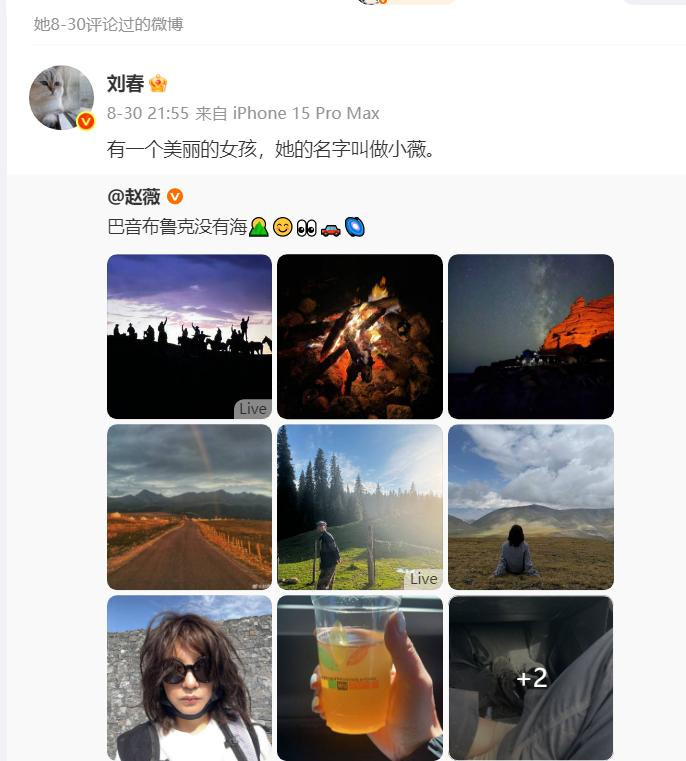This screenshot has width=686, height=761.
Task: Open 刘春's profile avatar
Action: (x=61, y=97)
